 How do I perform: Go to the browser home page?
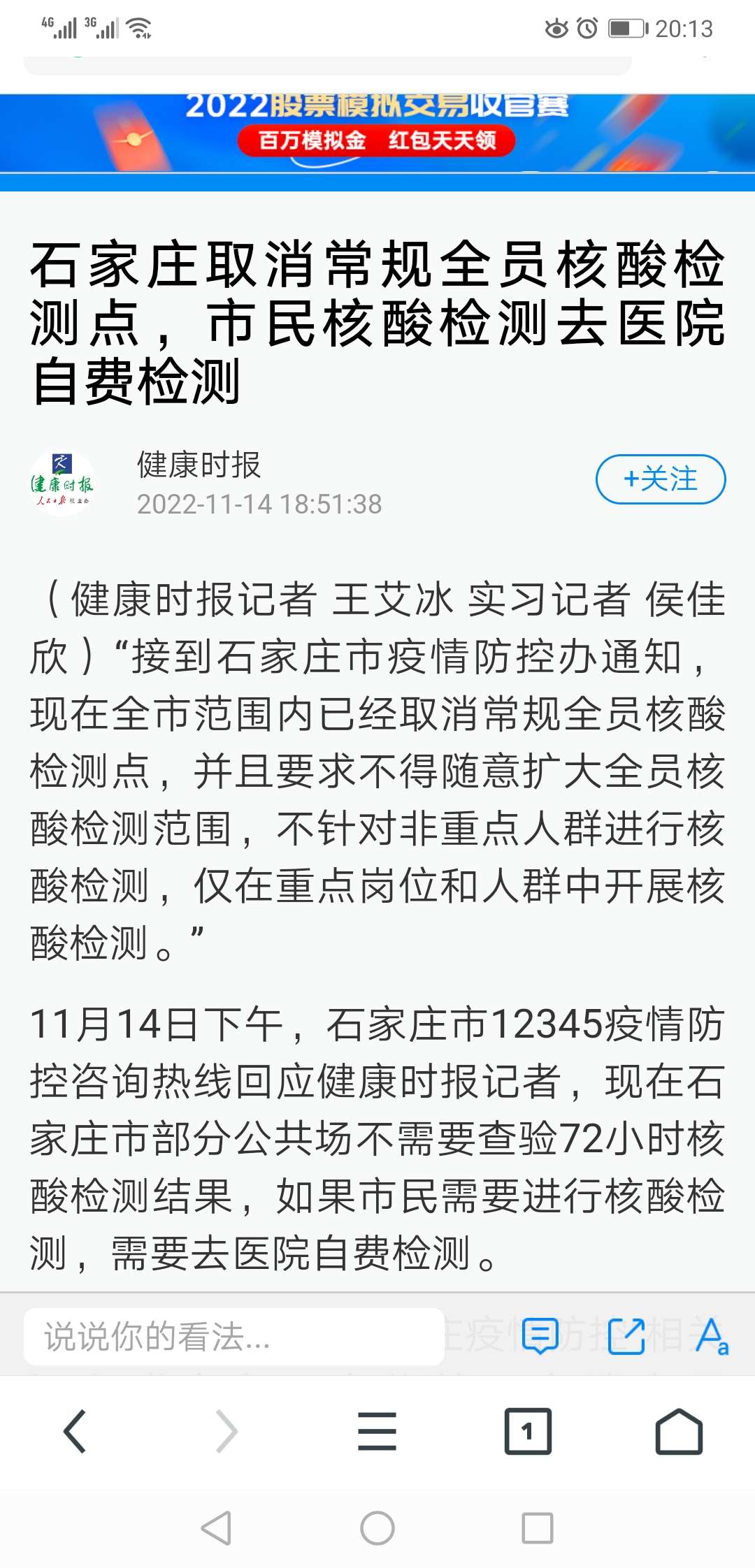click(x=679, y=1431)
